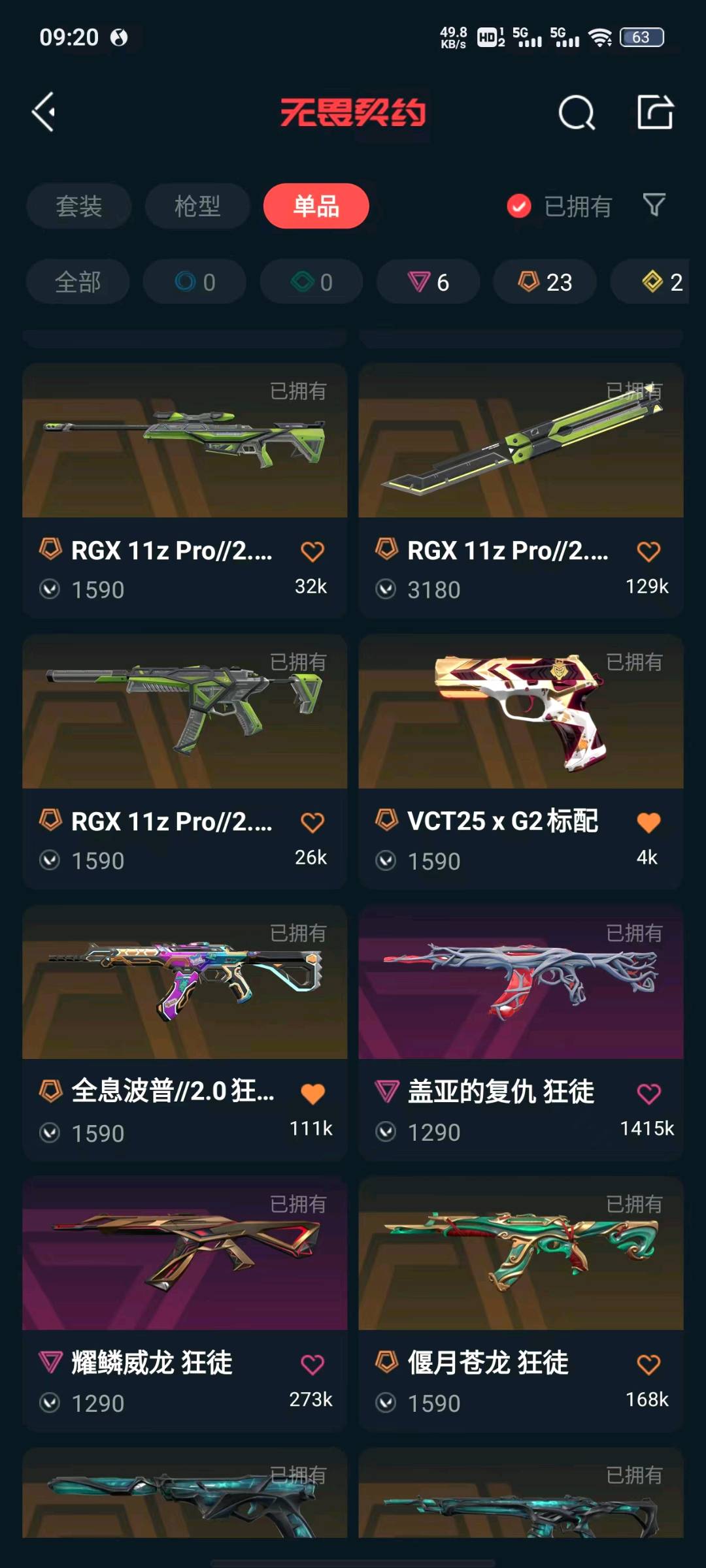The image size is (706, 1568).
Task: Switch to the 套装 tab
Action: (x=79, y=206)
